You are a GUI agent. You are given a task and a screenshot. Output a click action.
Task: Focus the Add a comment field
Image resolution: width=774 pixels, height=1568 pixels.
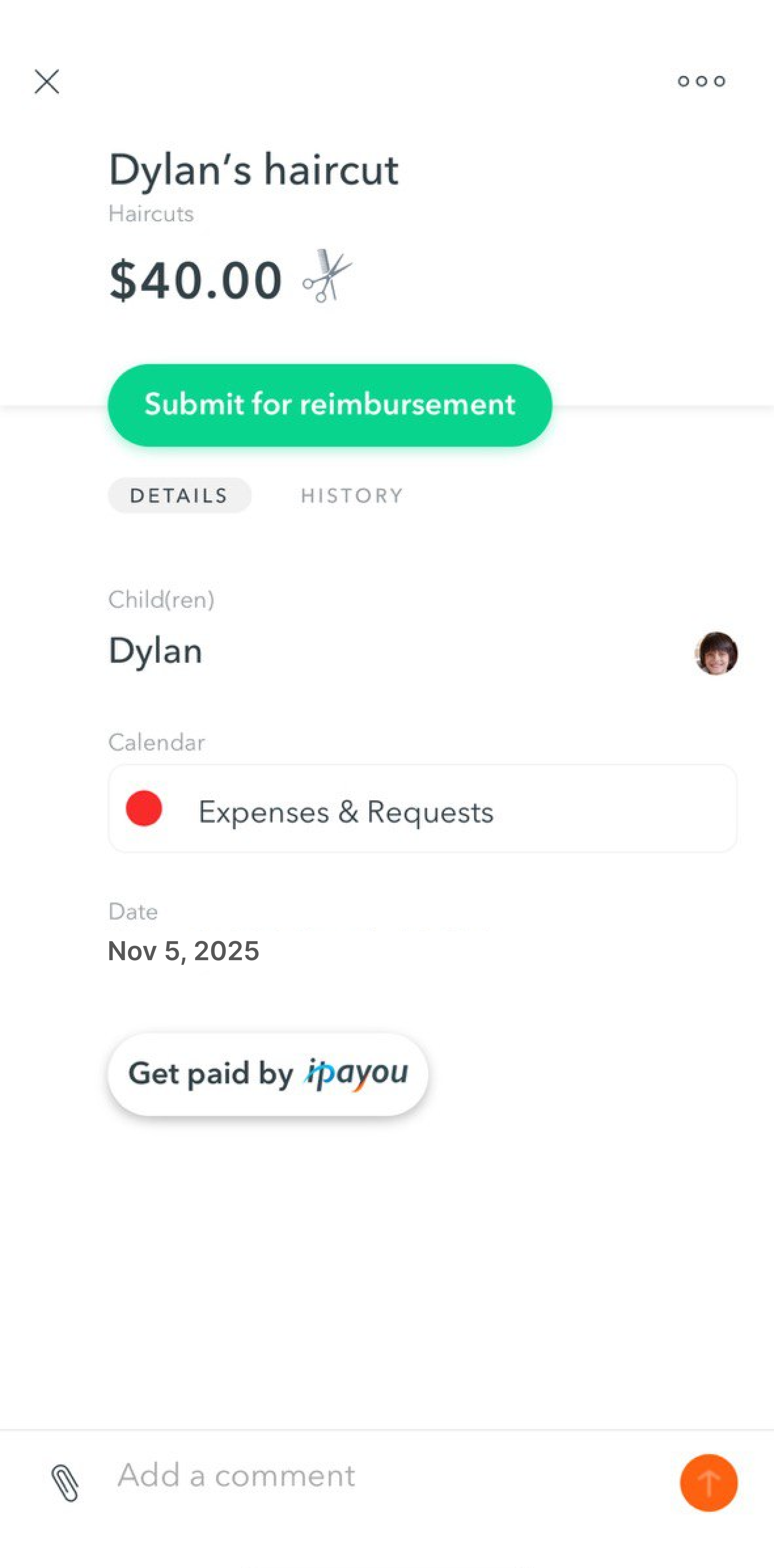377,1475
